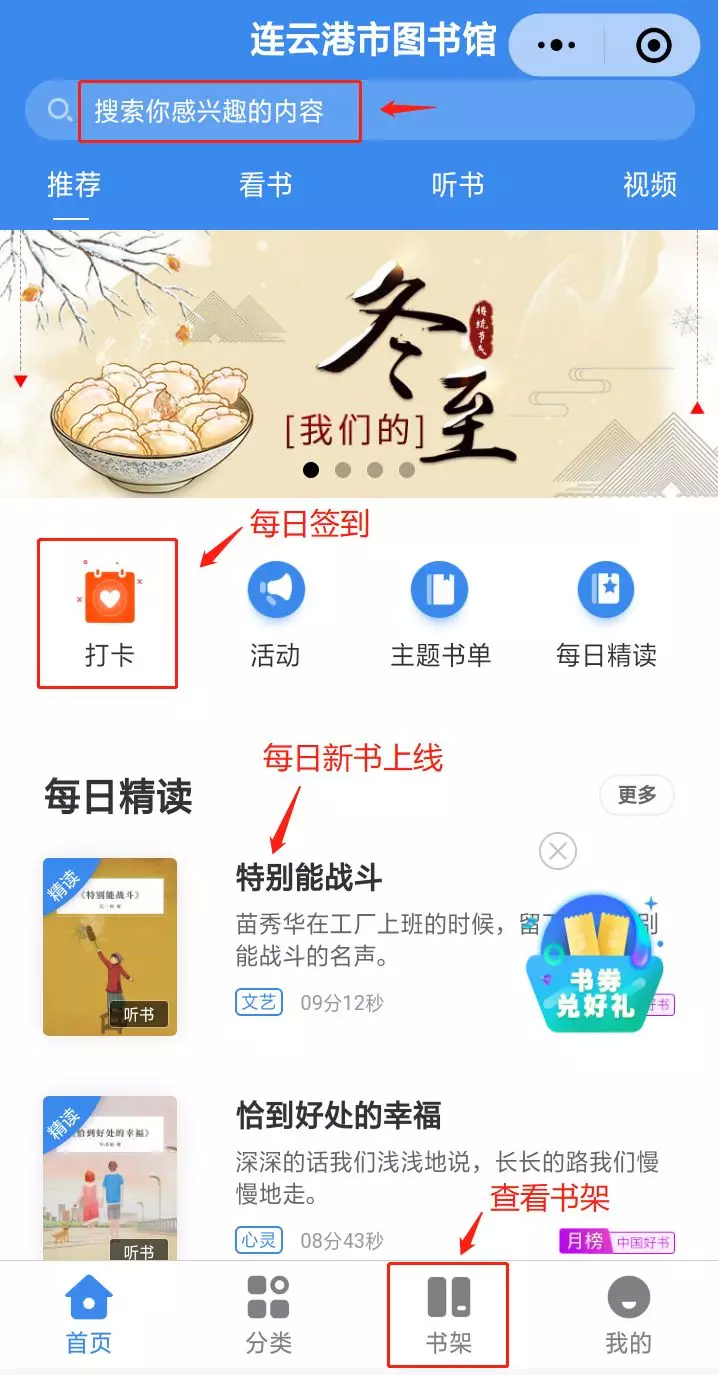Close the mini program with the circle button
The image size is (718, 1375).
[653, 45]
